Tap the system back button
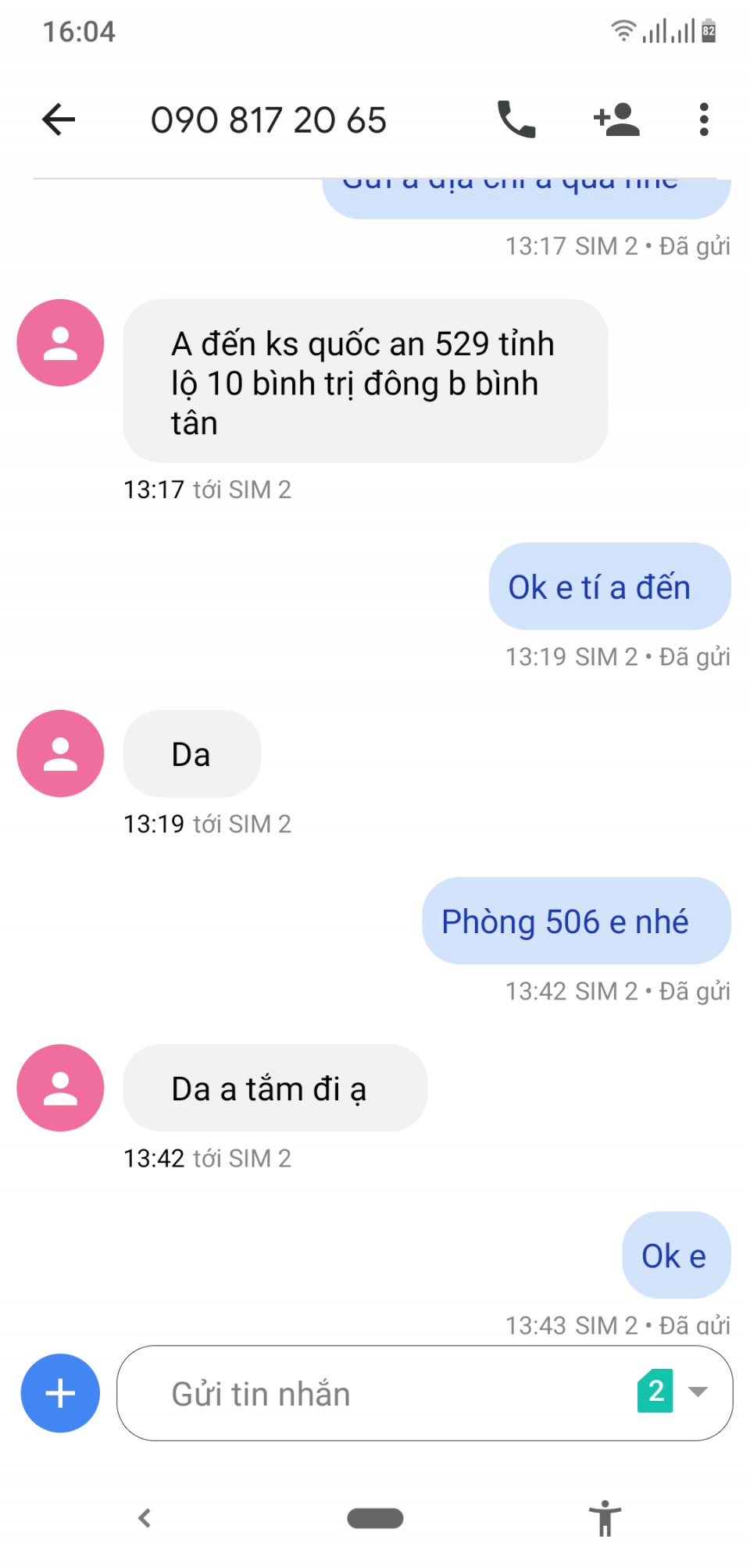Viewport: 750px width, 1568px height. [145, 1518]
